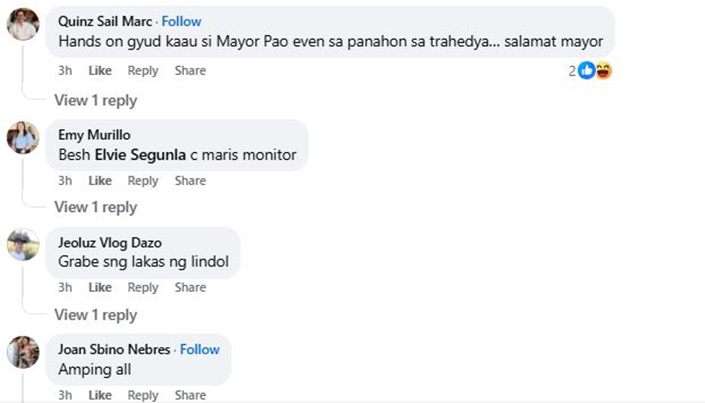The width and height of the screenshot is (705, 403).
Task: Like Jeoluz Vlog Dazo's comment
Action: (x=100, y=288)
